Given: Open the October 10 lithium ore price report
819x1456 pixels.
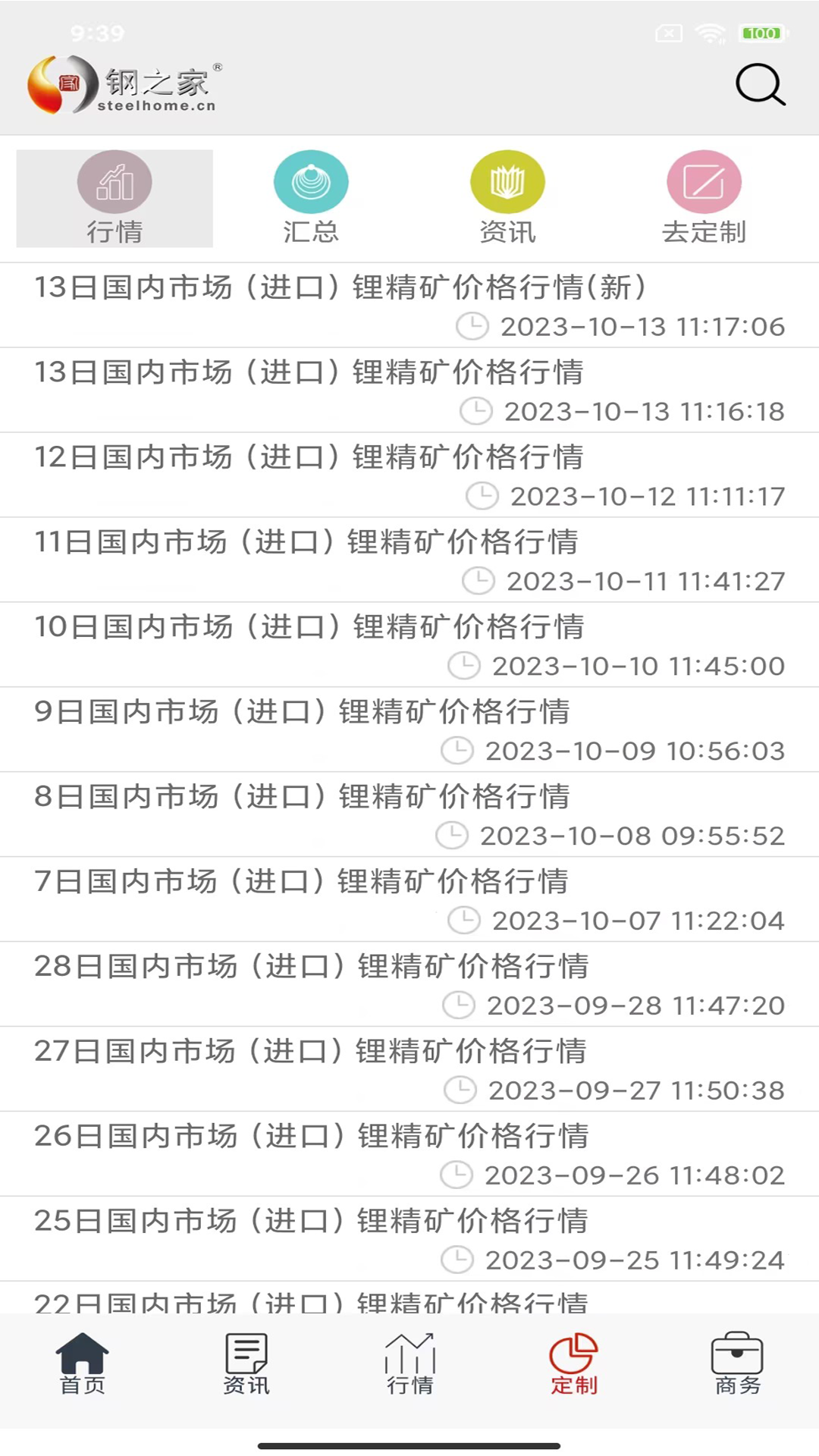Looking at the screenshot, I should 311,628.
